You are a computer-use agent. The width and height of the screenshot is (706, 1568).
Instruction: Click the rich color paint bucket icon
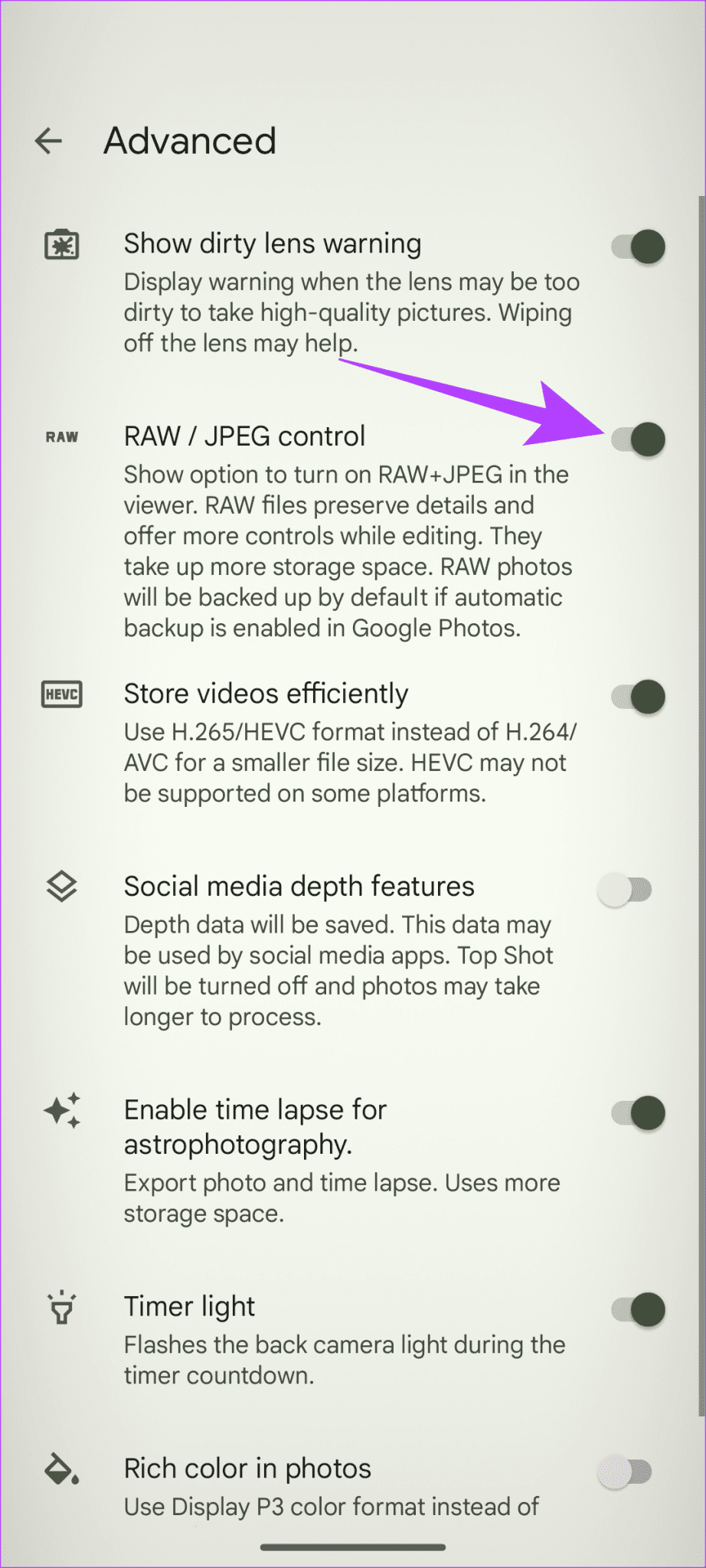pyautogui.click(x=61, y=1469)
